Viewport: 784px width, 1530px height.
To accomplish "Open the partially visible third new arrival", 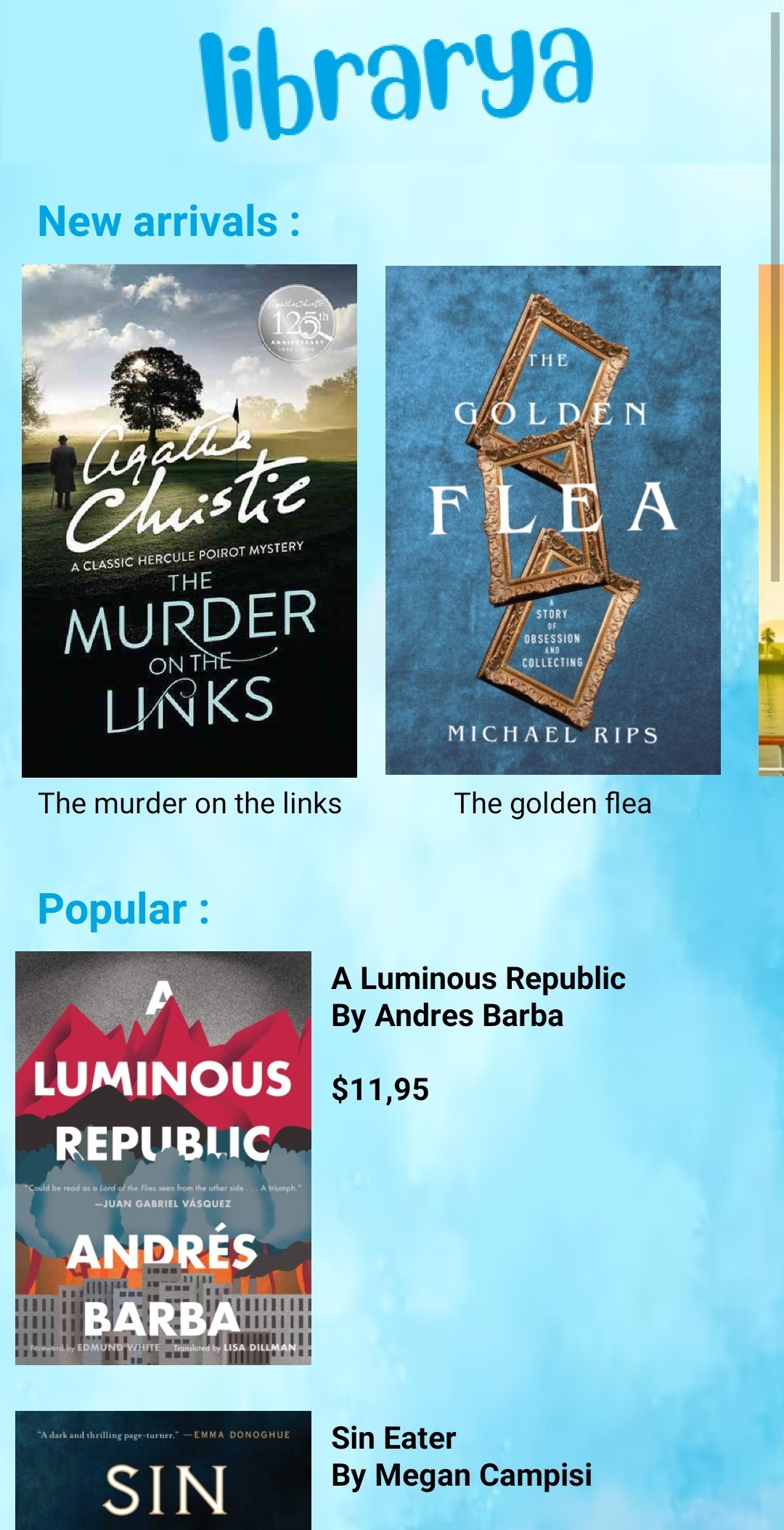I will click(x=771, y=521).
